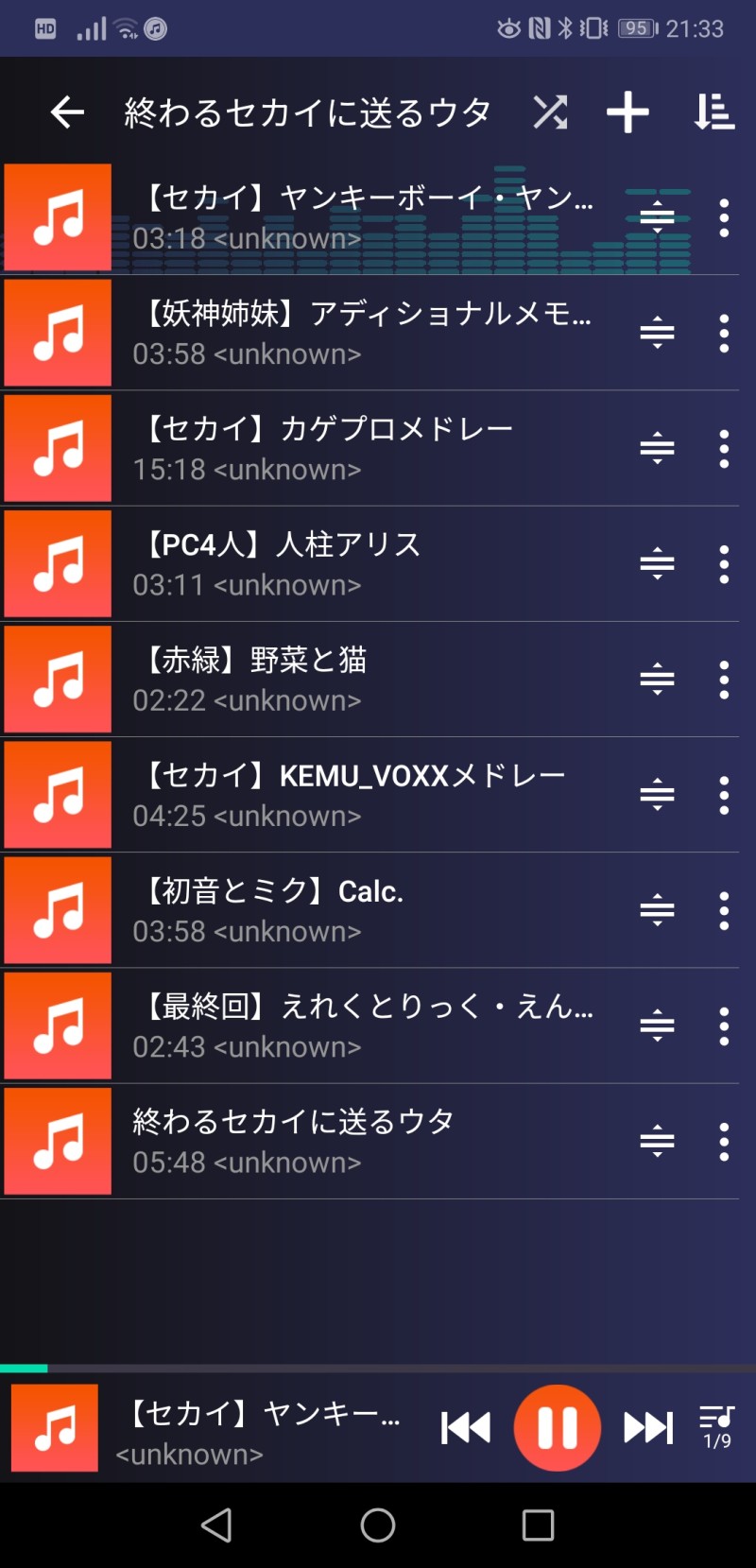This screenshot has height=1568, width=756.
Task: Open options for 終わるセカイに送るウタ song row
Action: pyautogui.click(x=724, y=1142)
